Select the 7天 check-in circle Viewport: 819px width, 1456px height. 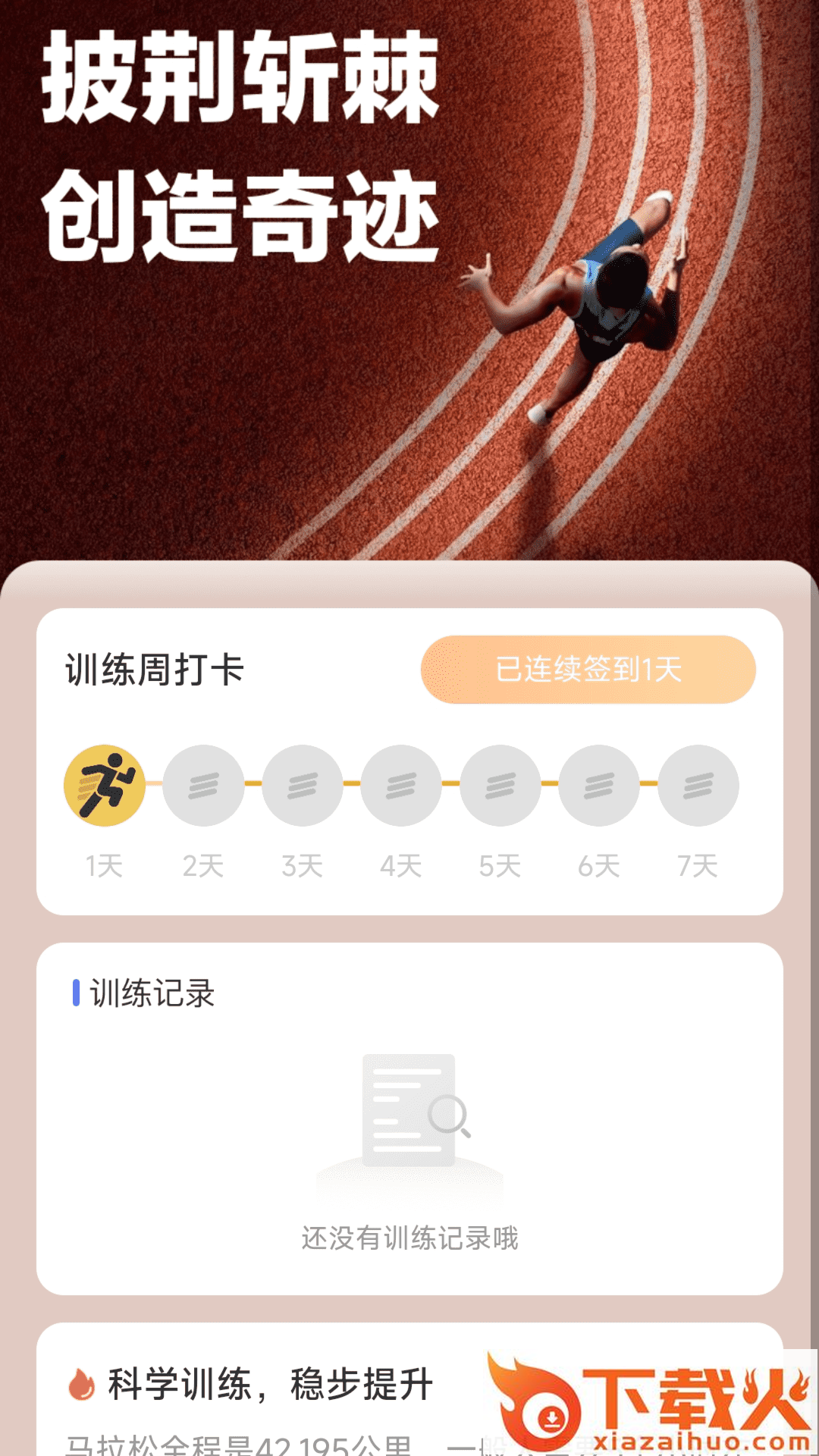pos(698,786)
